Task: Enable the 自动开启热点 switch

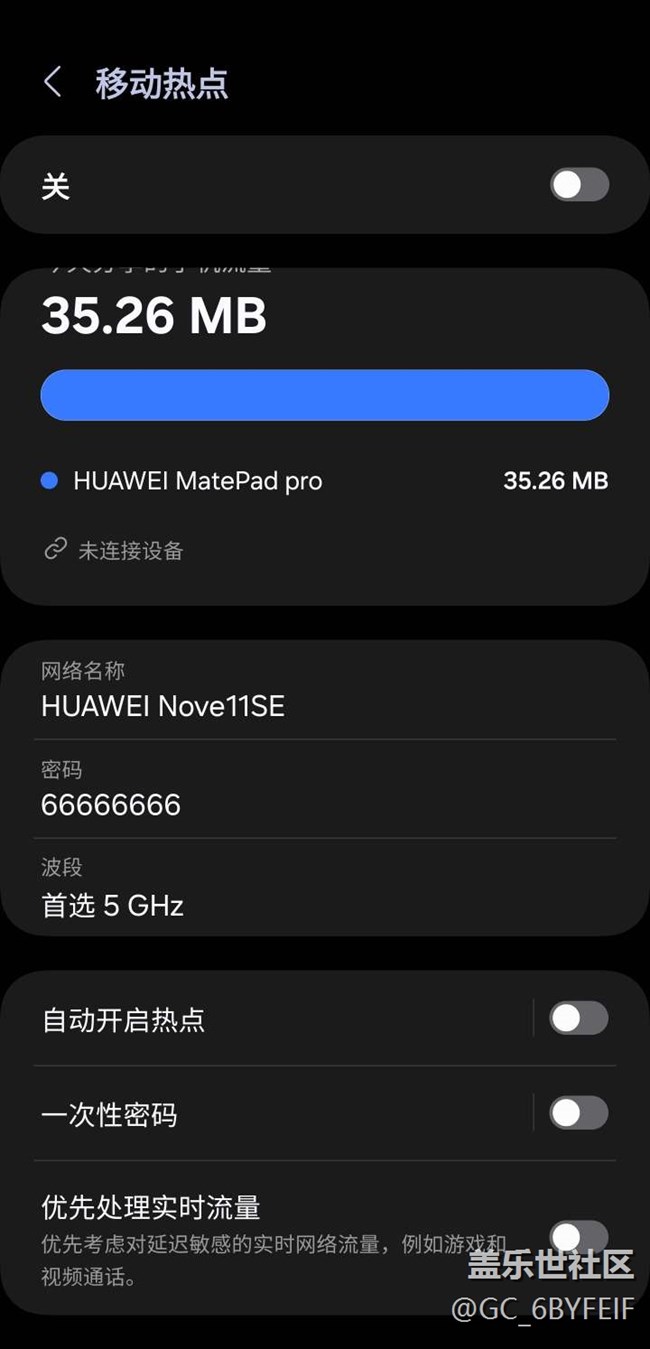Action: coord(579,1018)
